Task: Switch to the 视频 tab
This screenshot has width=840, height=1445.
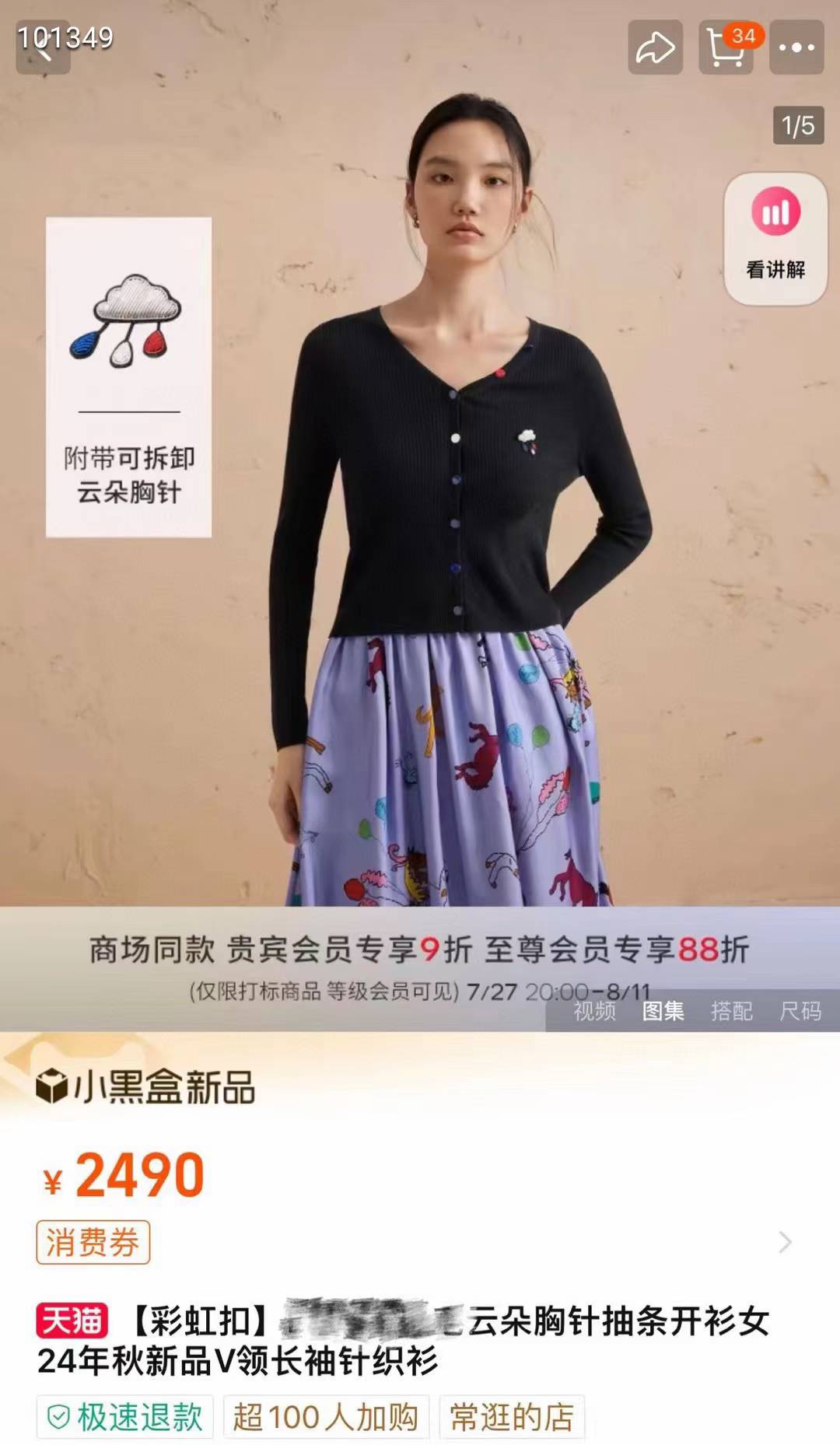Action: click(595, 1011)
